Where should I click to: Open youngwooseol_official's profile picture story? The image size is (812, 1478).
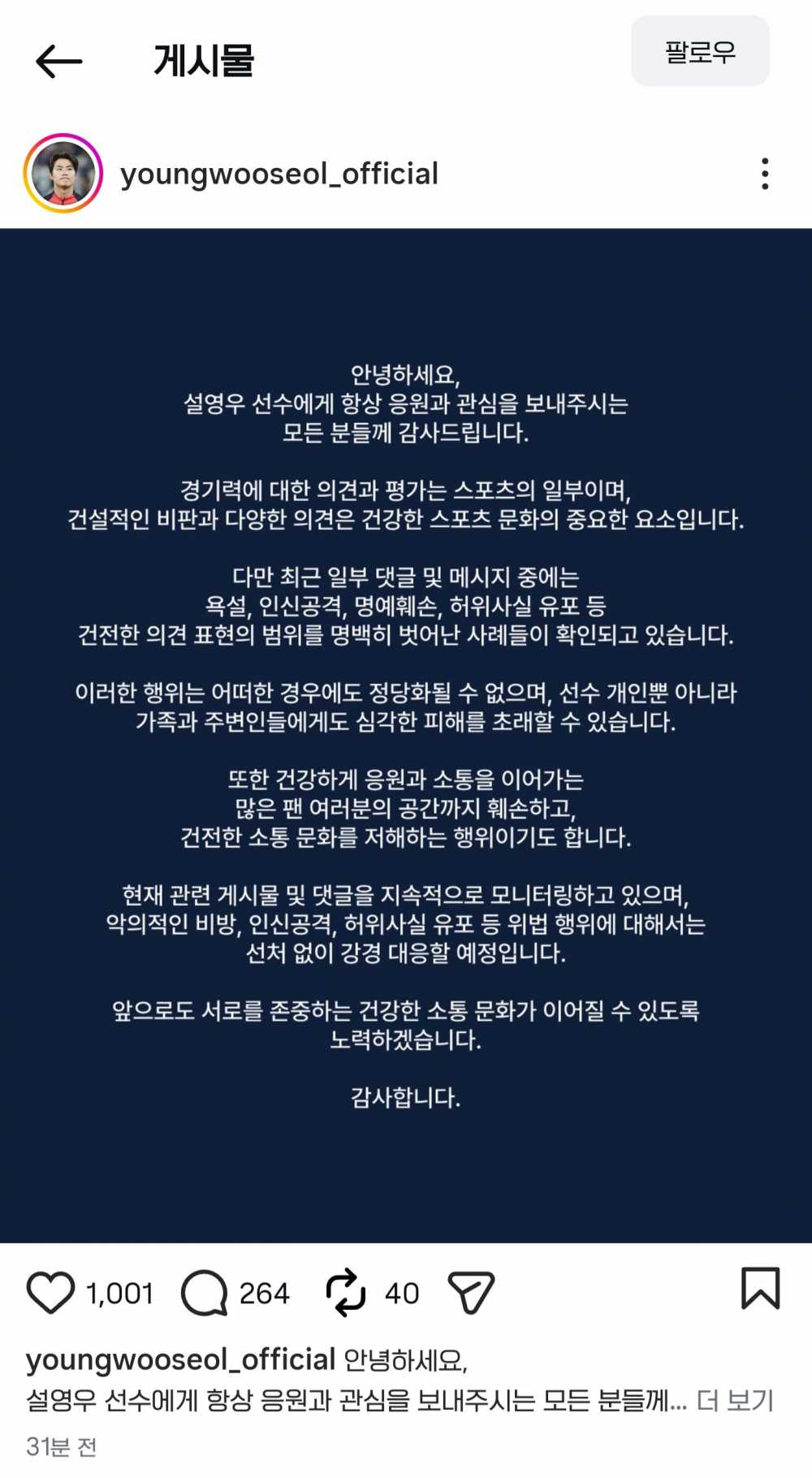pyautogui.click(x=63, y=174)
